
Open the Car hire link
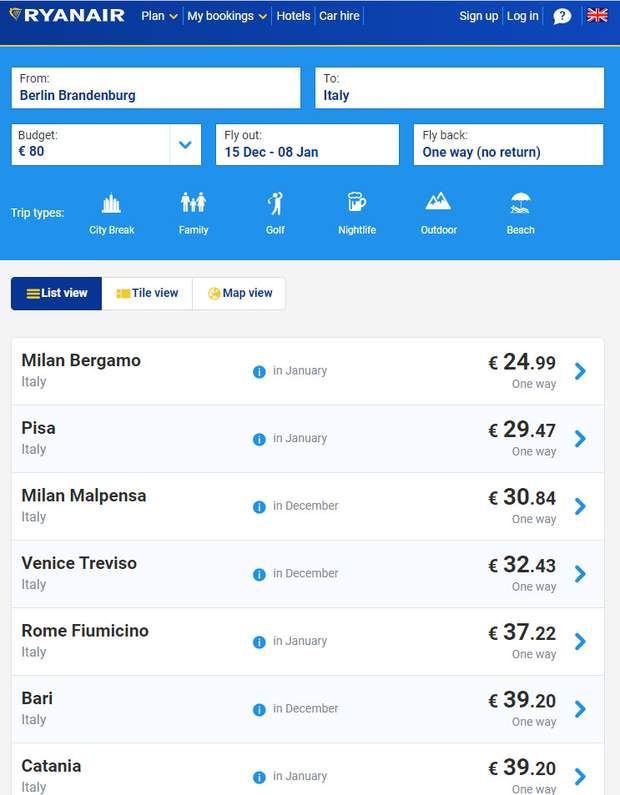[x=339, y=16]
